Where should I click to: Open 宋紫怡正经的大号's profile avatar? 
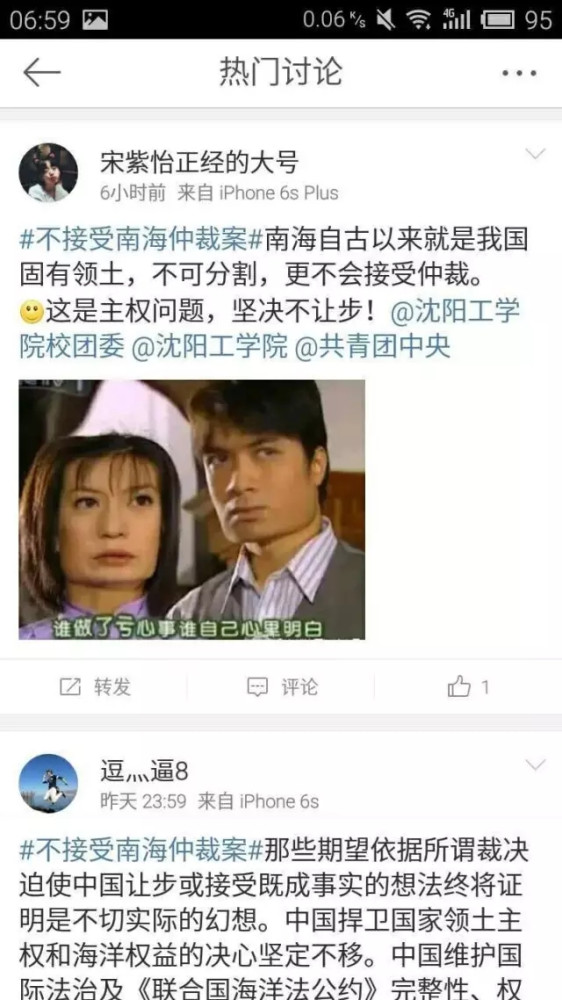(48, 172)
